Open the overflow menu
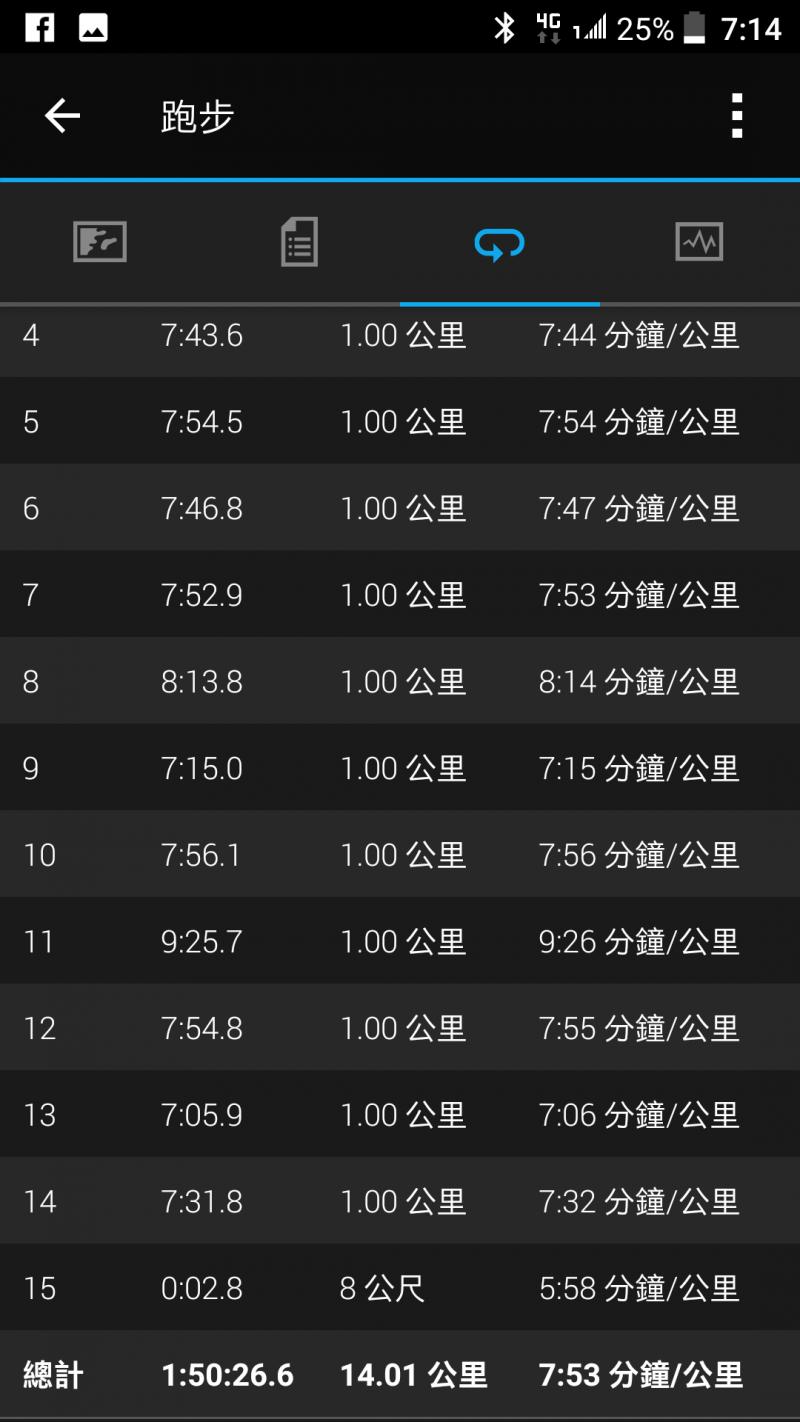 coord(737,116)
